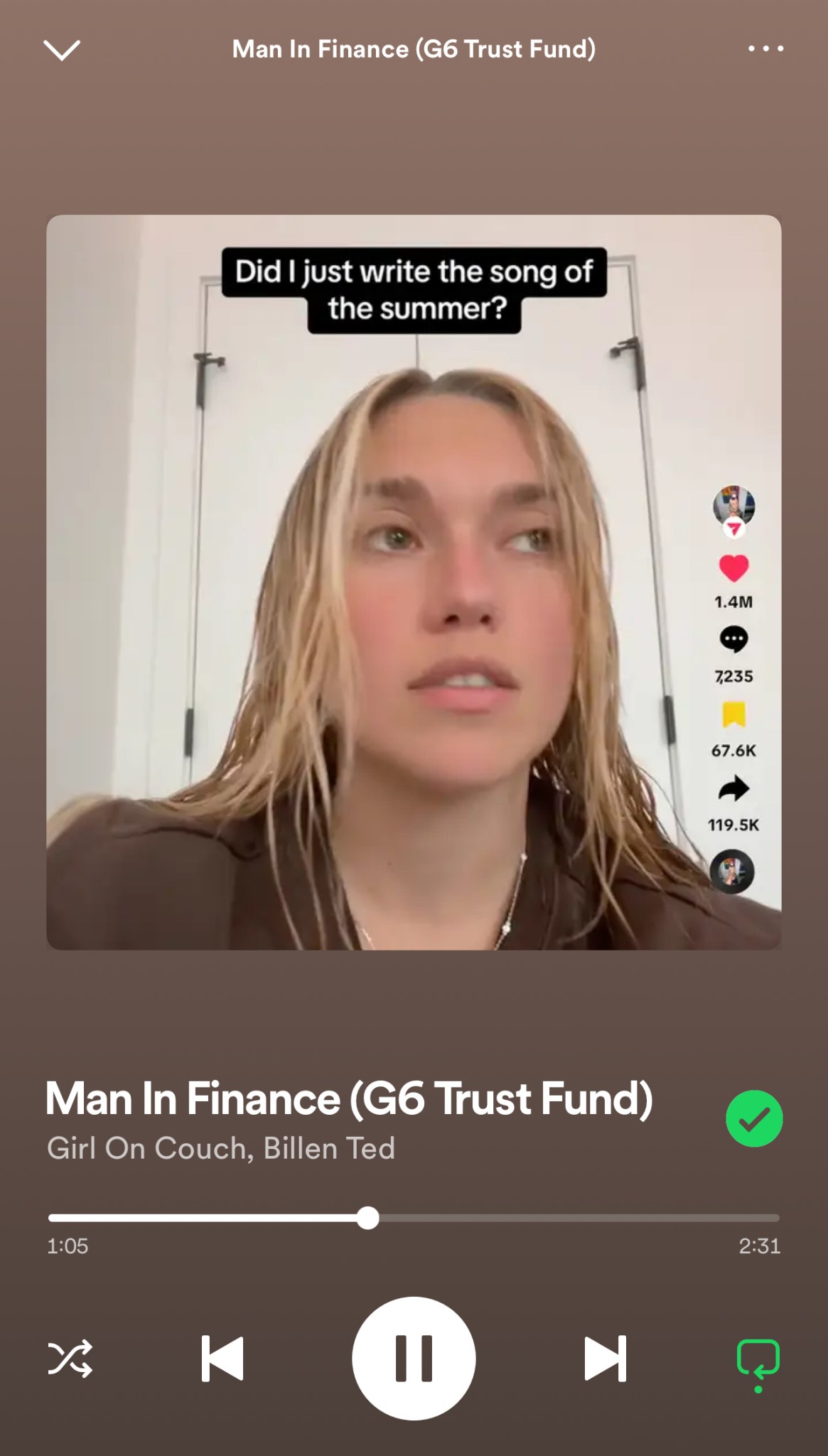The image size is (828, 1456).
Task: Skip to the next track
Action: 605,1359
